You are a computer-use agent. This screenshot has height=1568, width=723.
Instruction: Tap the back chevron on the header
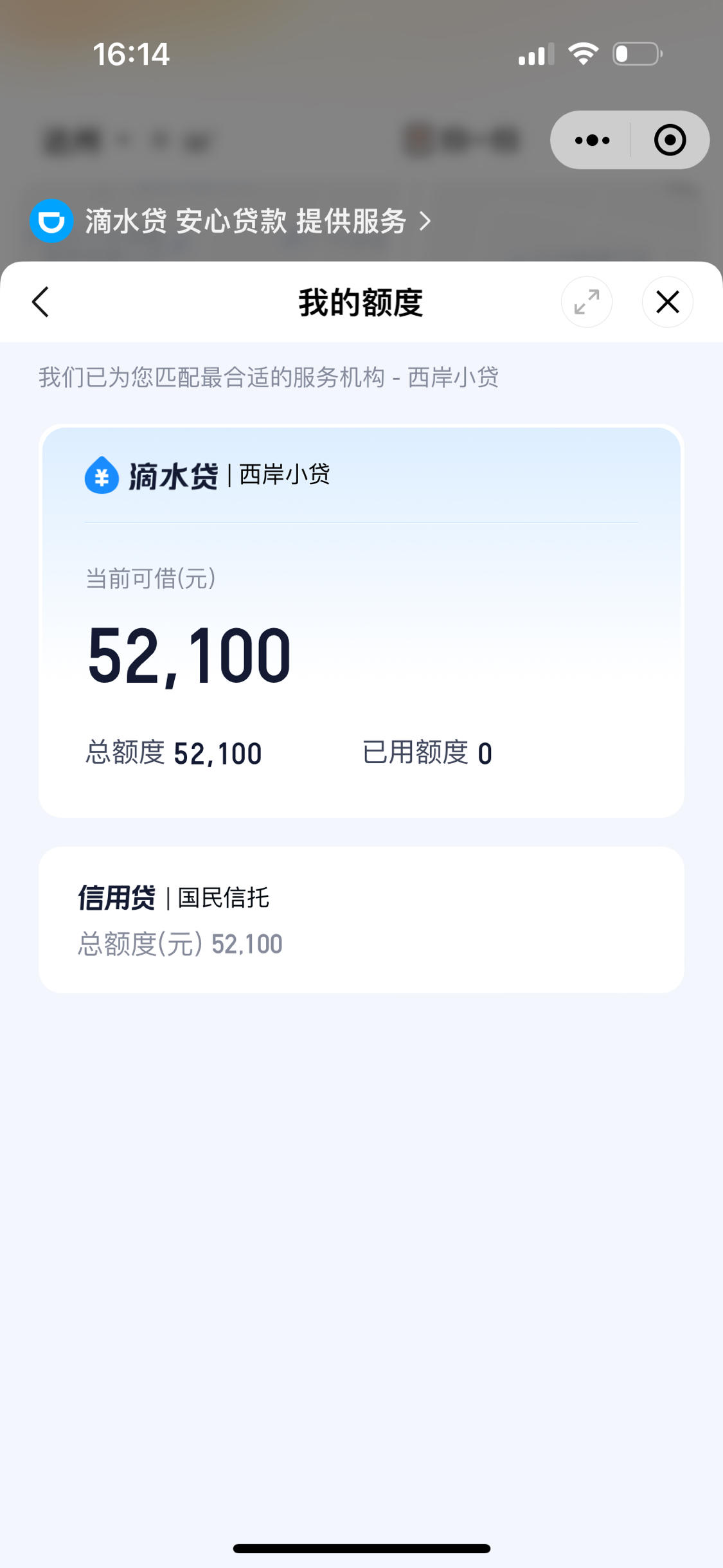click(40, 302)
